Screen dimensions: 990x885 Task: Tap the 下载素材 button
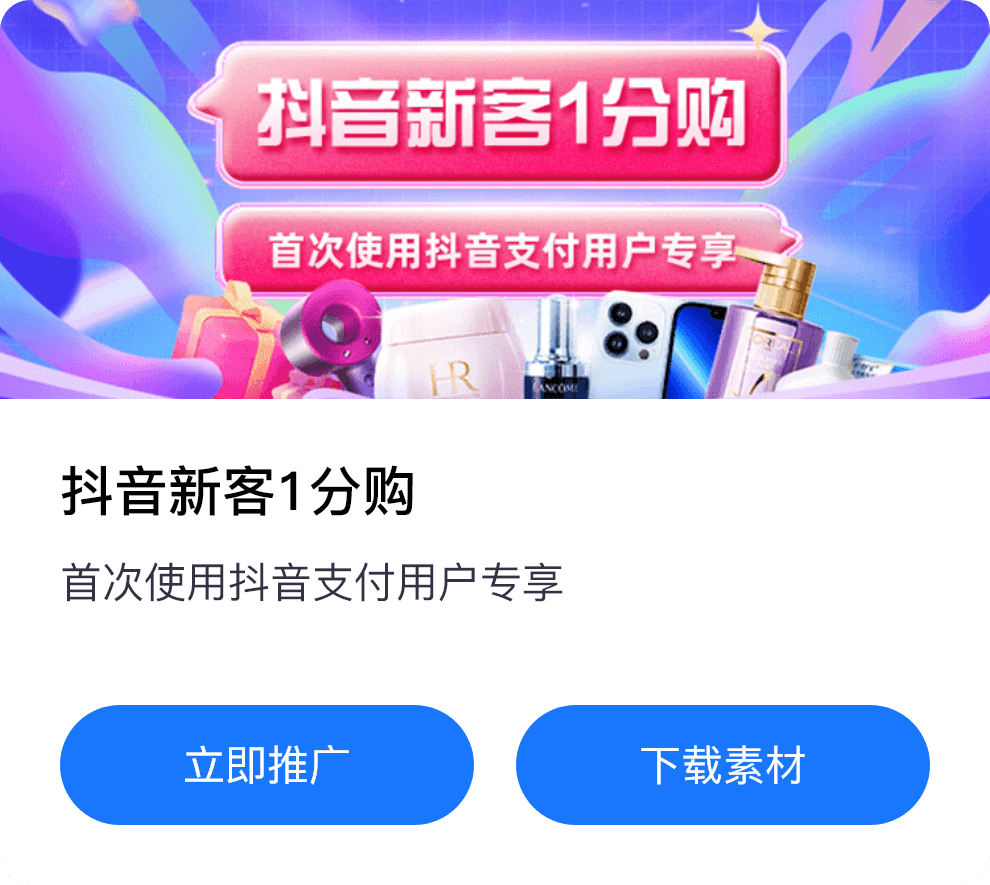point(722,765)
